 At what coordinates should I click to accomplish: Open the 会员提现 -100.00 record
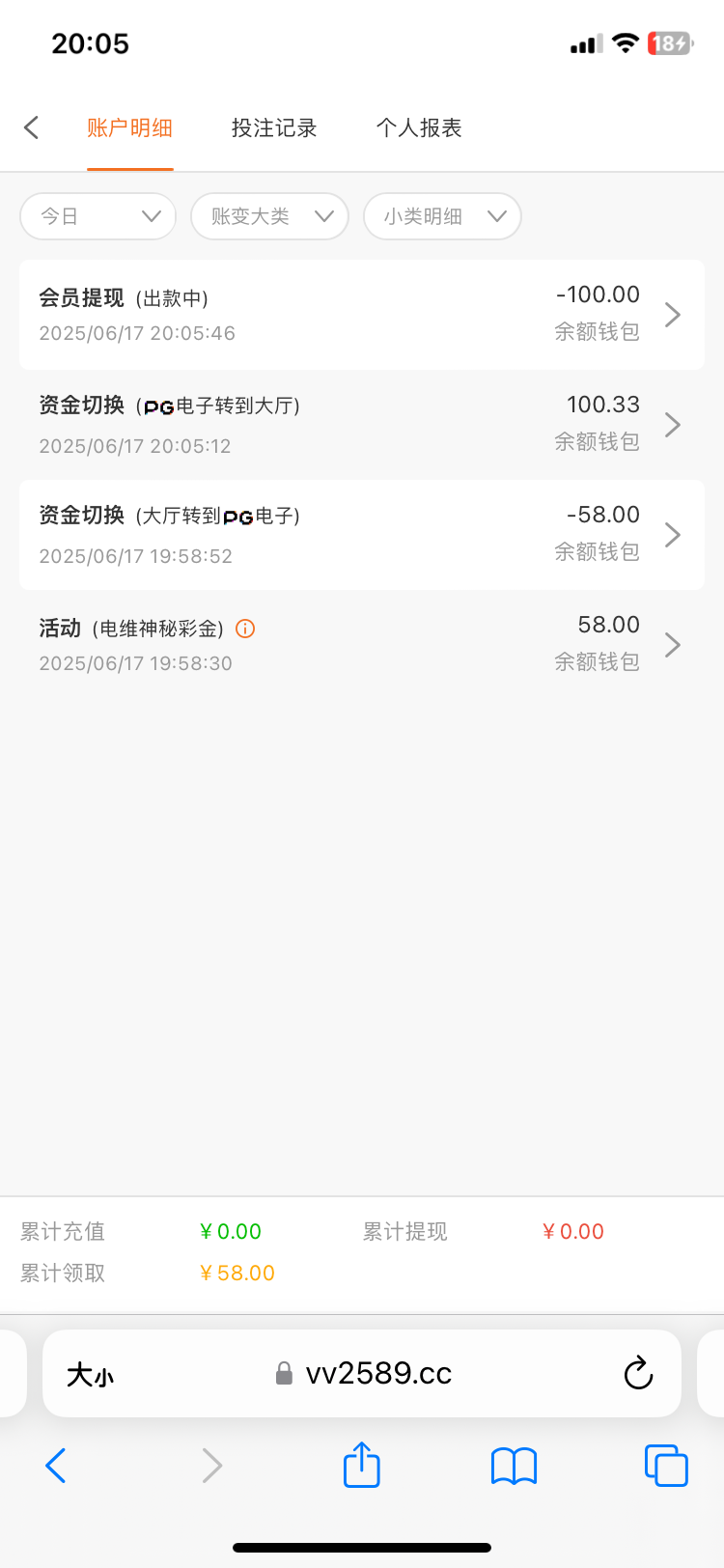click(x=362, y=315)
